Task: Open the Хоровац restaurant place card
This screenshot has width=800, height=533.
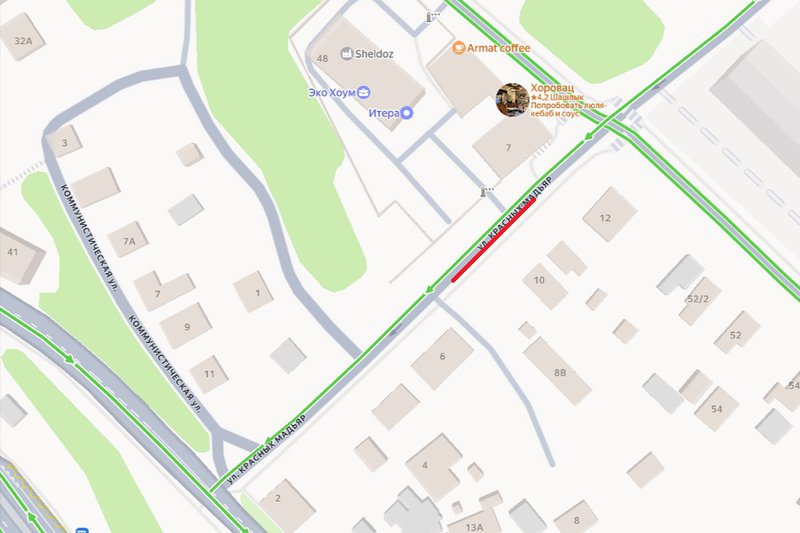Action: tap(513, 99)
